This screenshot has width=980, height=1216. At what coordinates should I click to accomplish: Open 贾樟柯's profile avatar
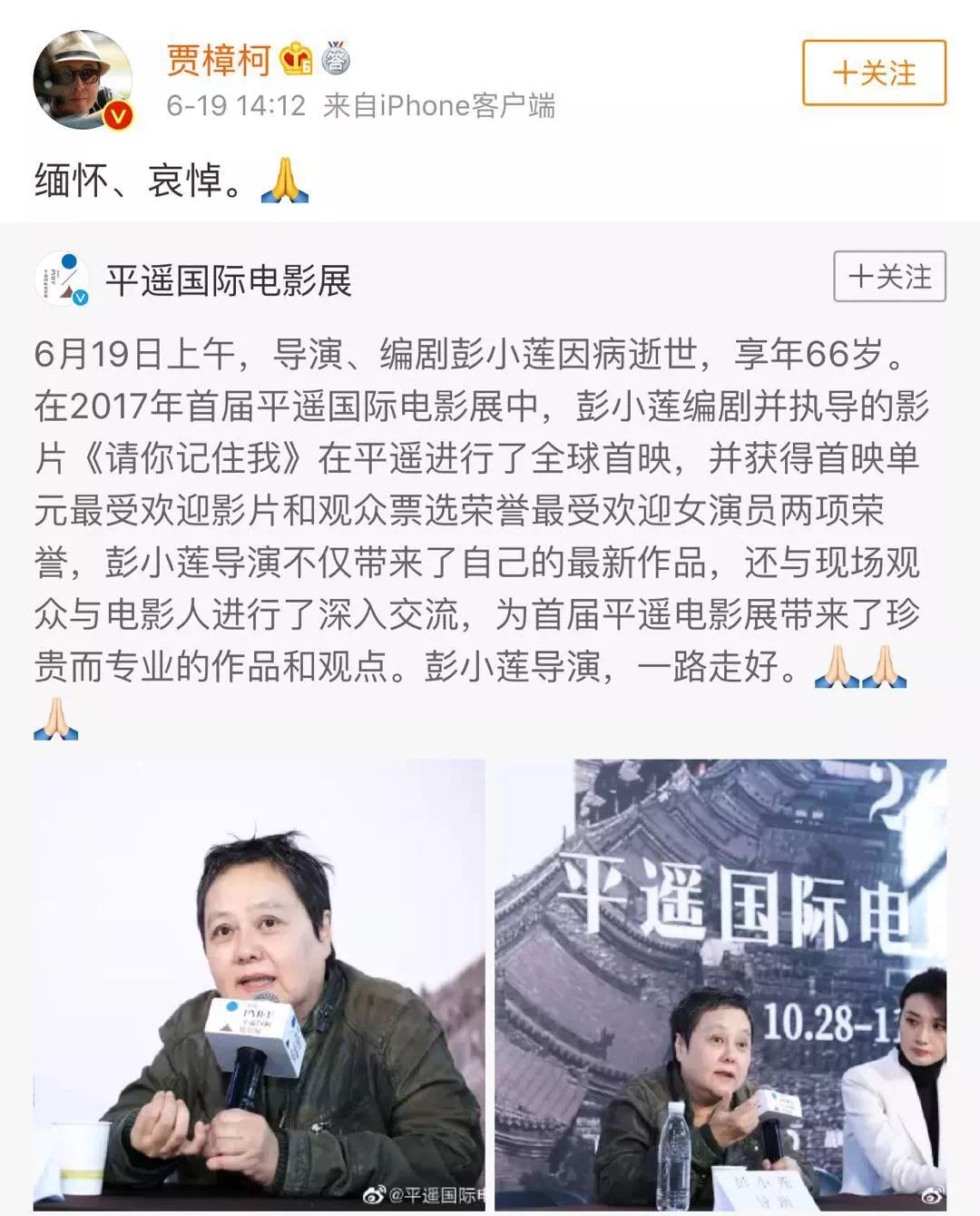click(x=82, y=80)
